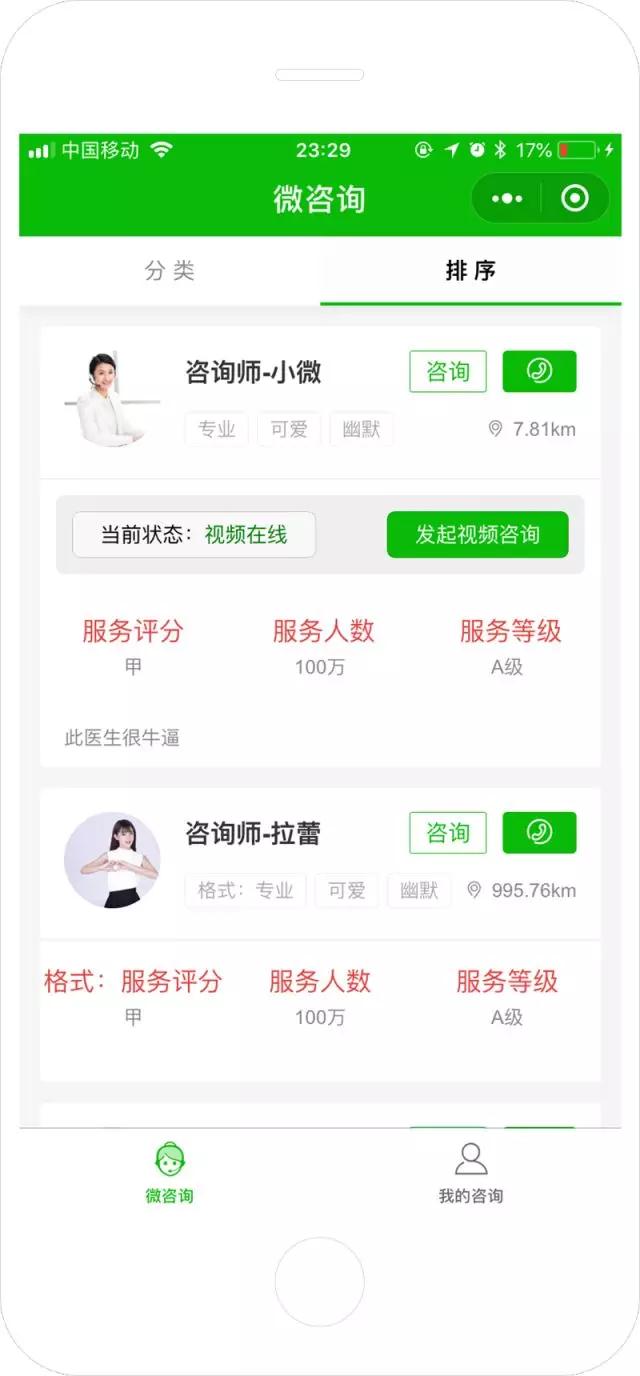
Task: Open 咨询师-拉蕾's profile card
Action: click(x=252, y=834)
